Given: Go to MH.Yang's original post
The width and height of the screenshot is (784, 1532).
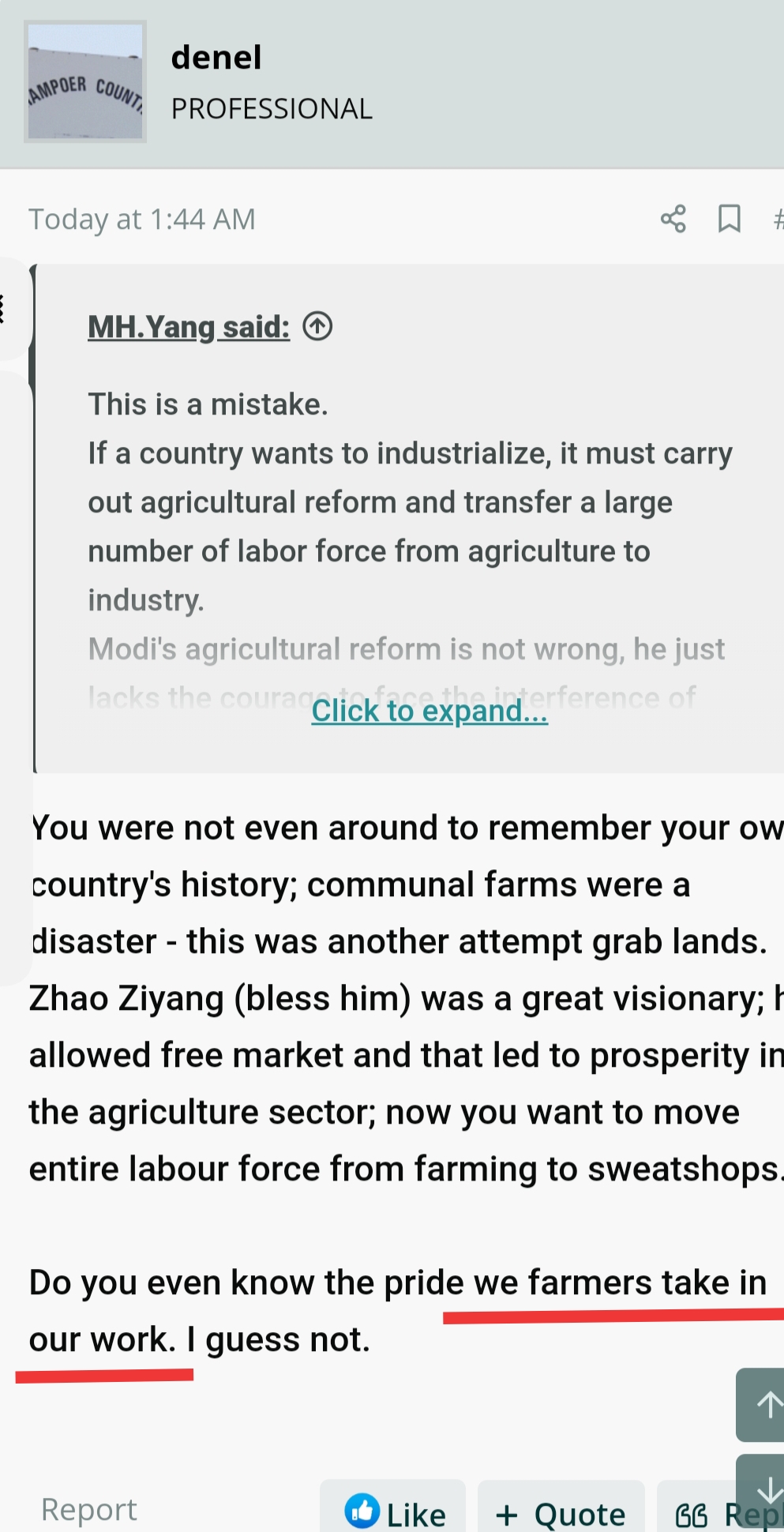Looking at the screenshot, I should point(317,326).
